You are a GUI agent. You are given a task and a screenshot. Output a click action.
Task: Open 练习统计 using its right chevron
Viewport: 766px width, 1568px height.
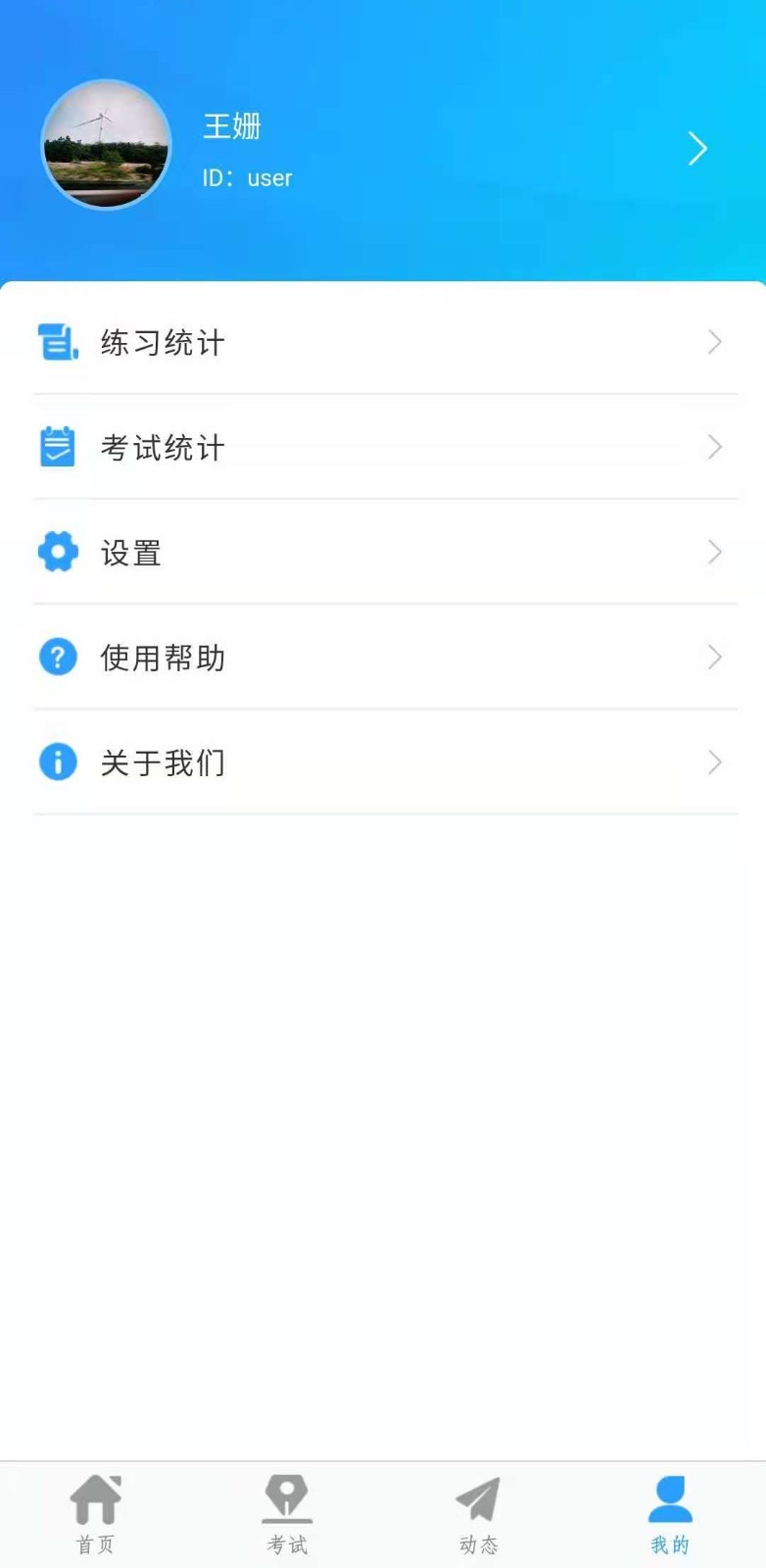click(x=715, y=342)
